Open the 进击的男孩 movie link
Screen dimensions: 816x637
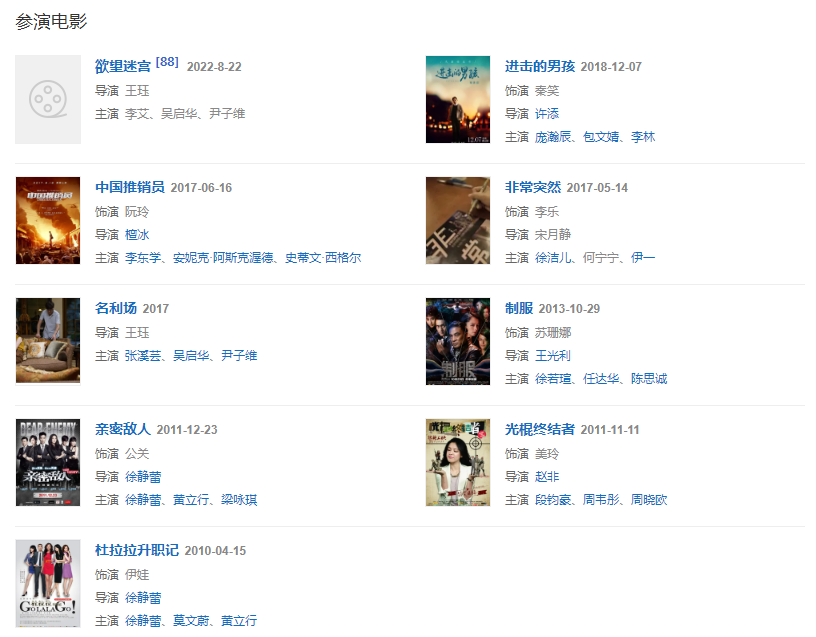pos(539,66)
